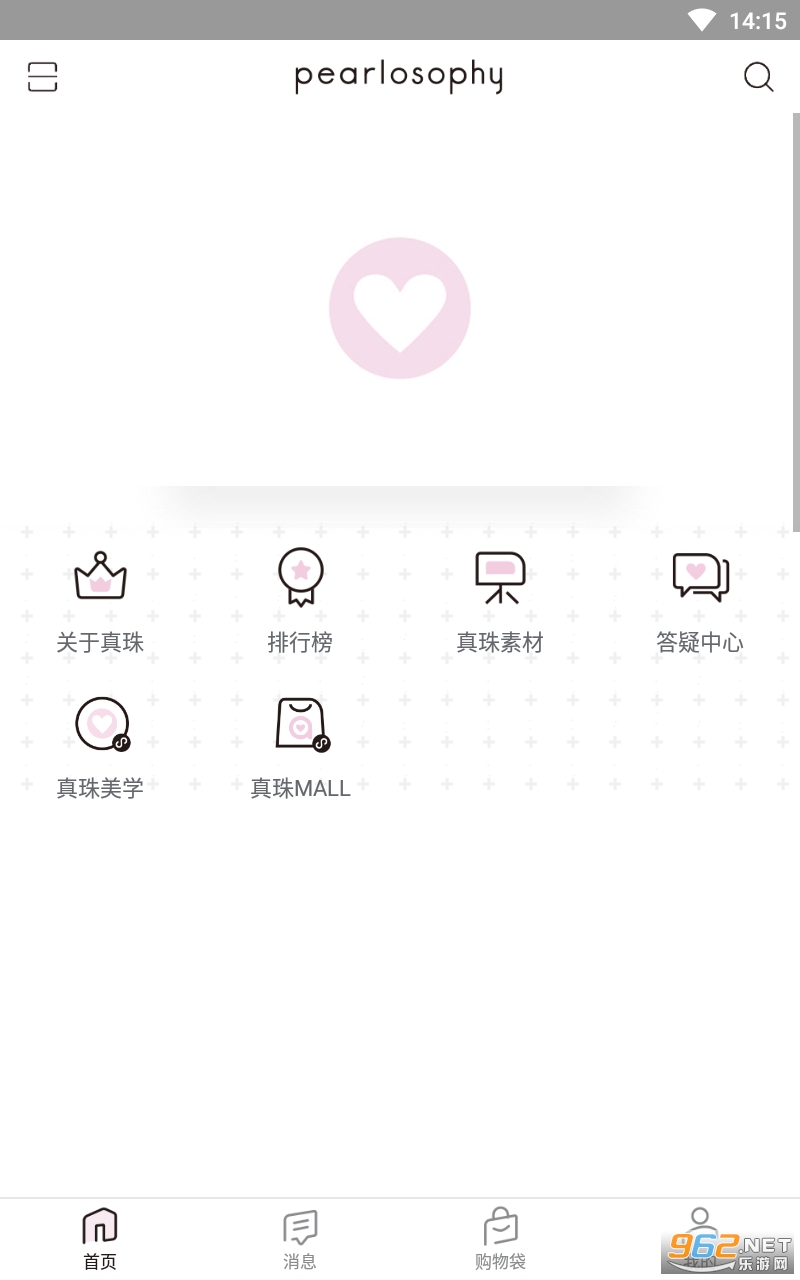Launch 真珠美学 mini program
The image size is (800, 1280).
coord(100,746)
